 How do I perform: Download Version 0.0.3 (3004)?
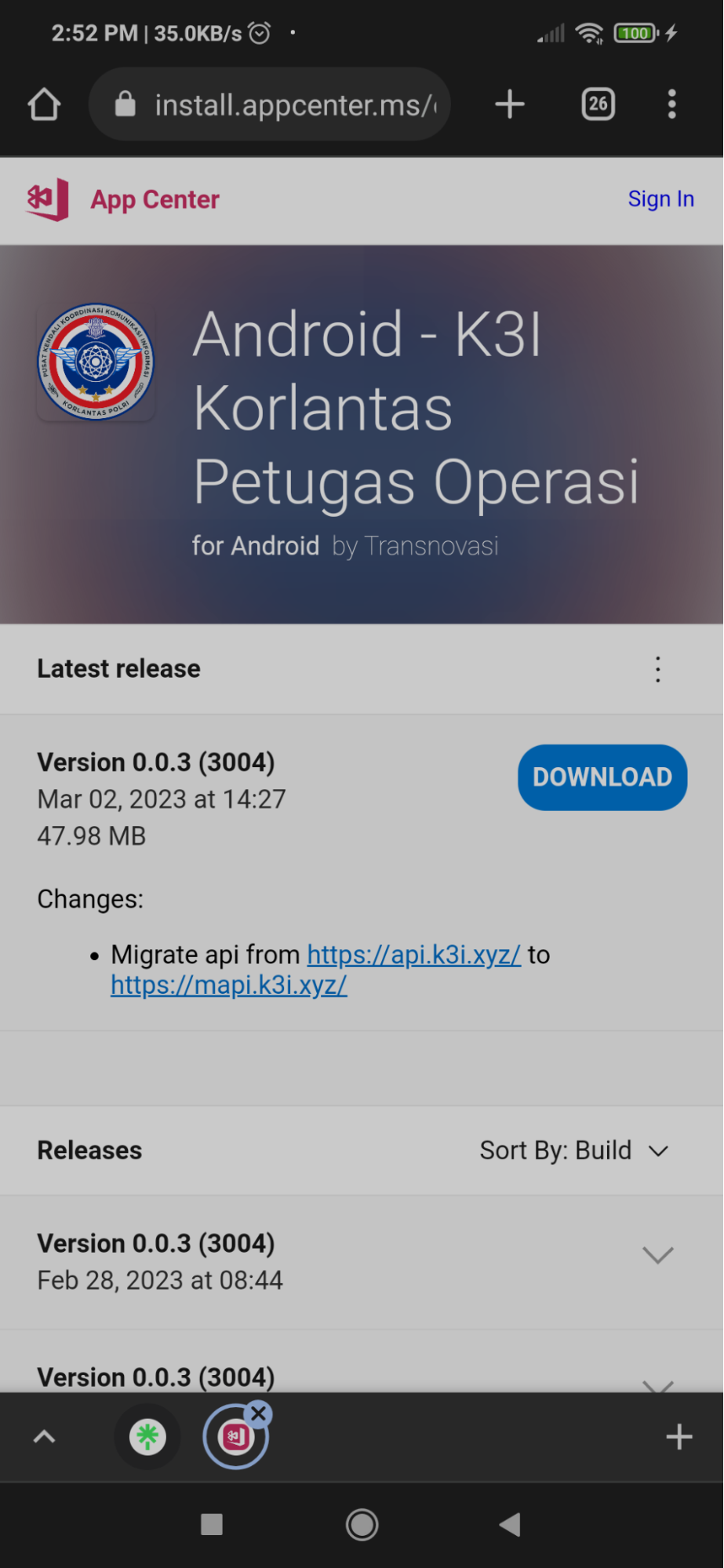pos(602,777)
